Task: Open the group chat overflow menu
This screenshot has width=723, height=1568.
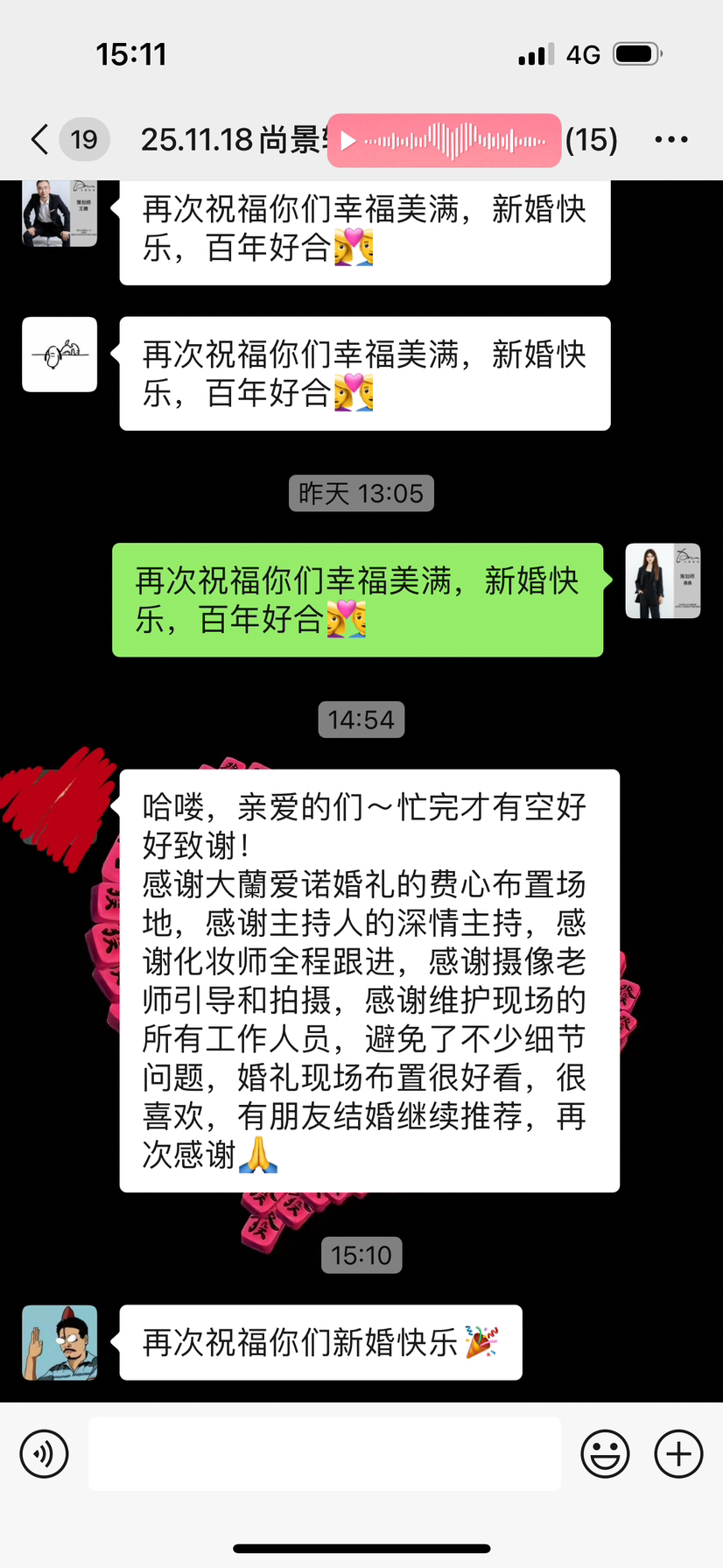Action: point(670,139)
